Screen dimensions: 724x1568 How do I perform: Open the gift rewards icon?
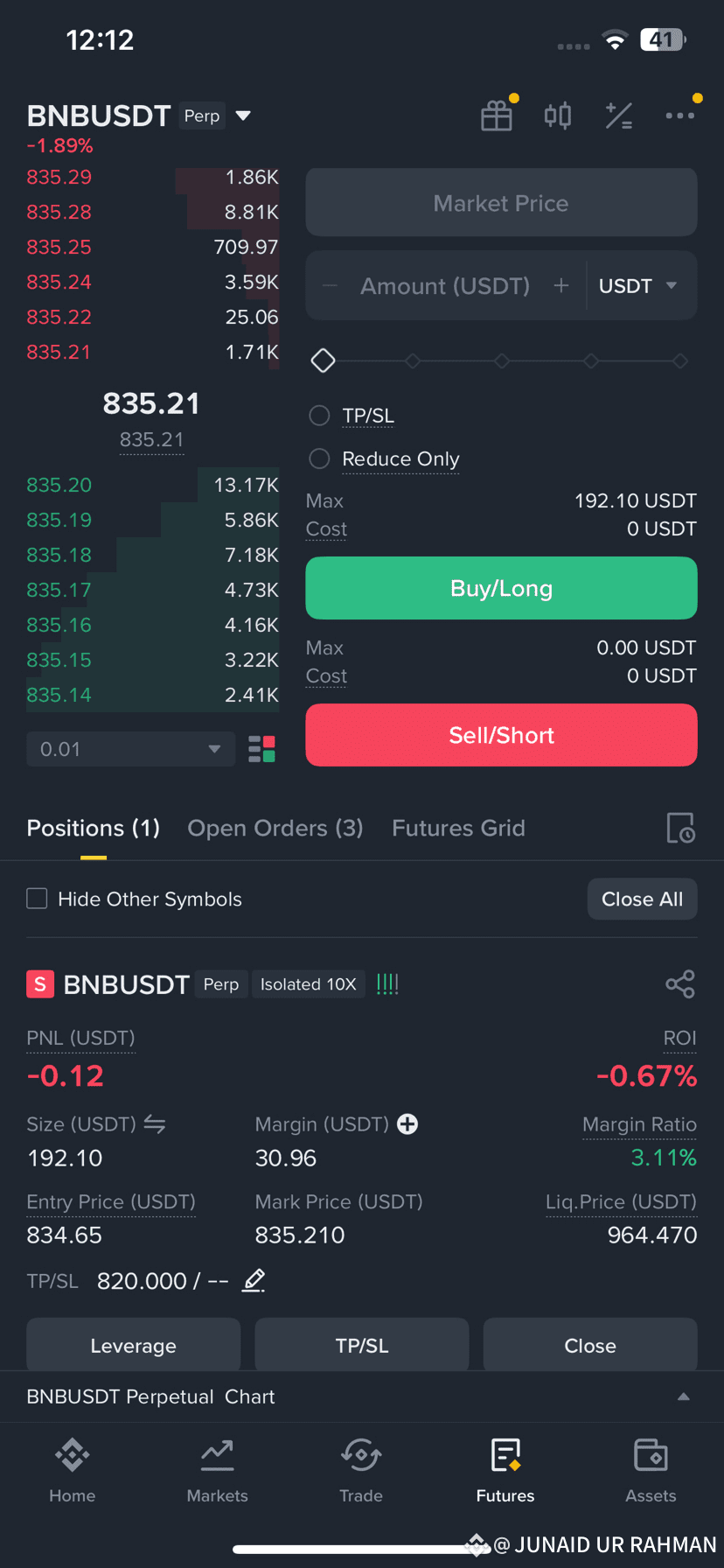[497, 115]
